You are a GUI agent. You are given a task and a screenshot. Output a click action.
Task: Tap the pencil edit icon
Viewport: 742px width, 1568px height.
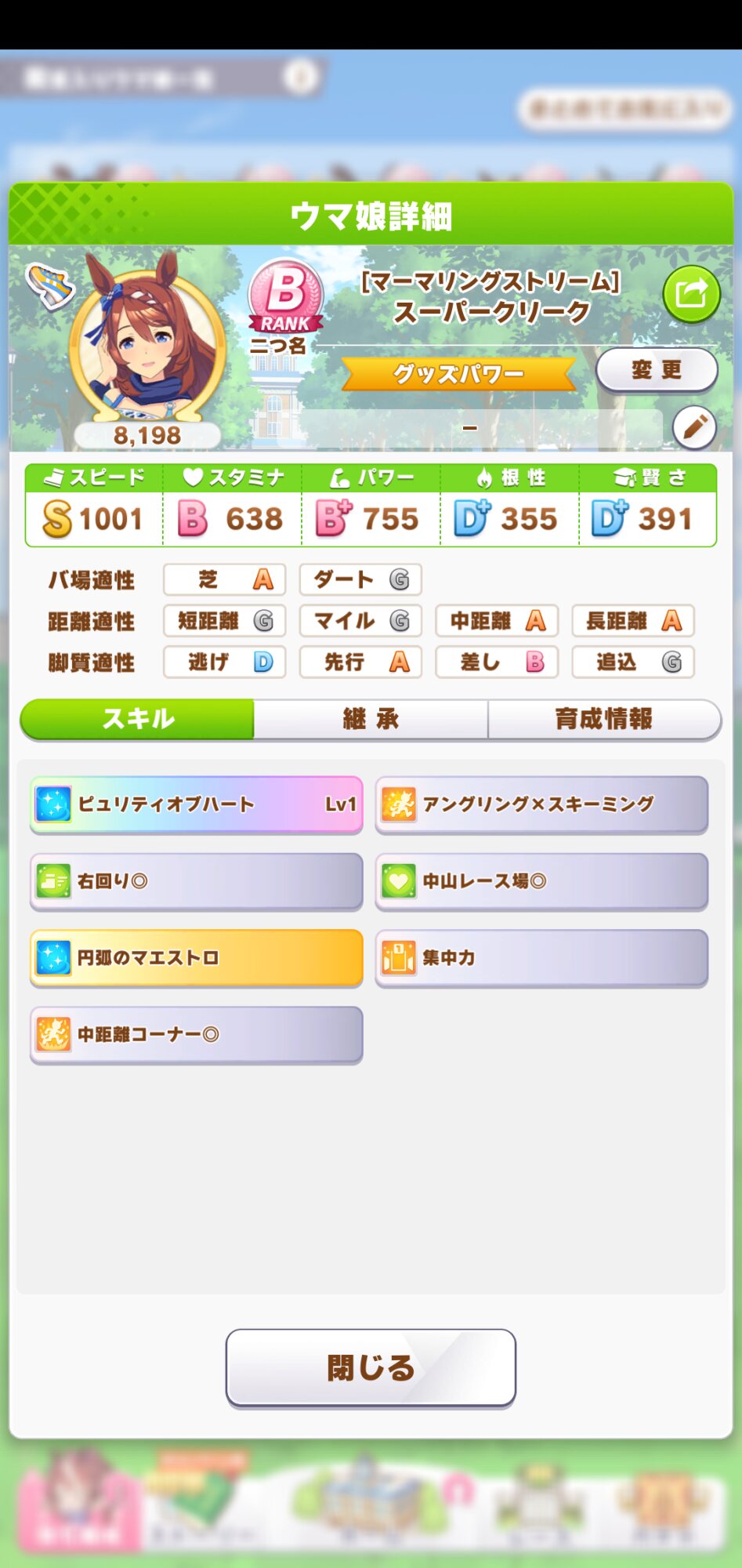click(x=694, y=428)
